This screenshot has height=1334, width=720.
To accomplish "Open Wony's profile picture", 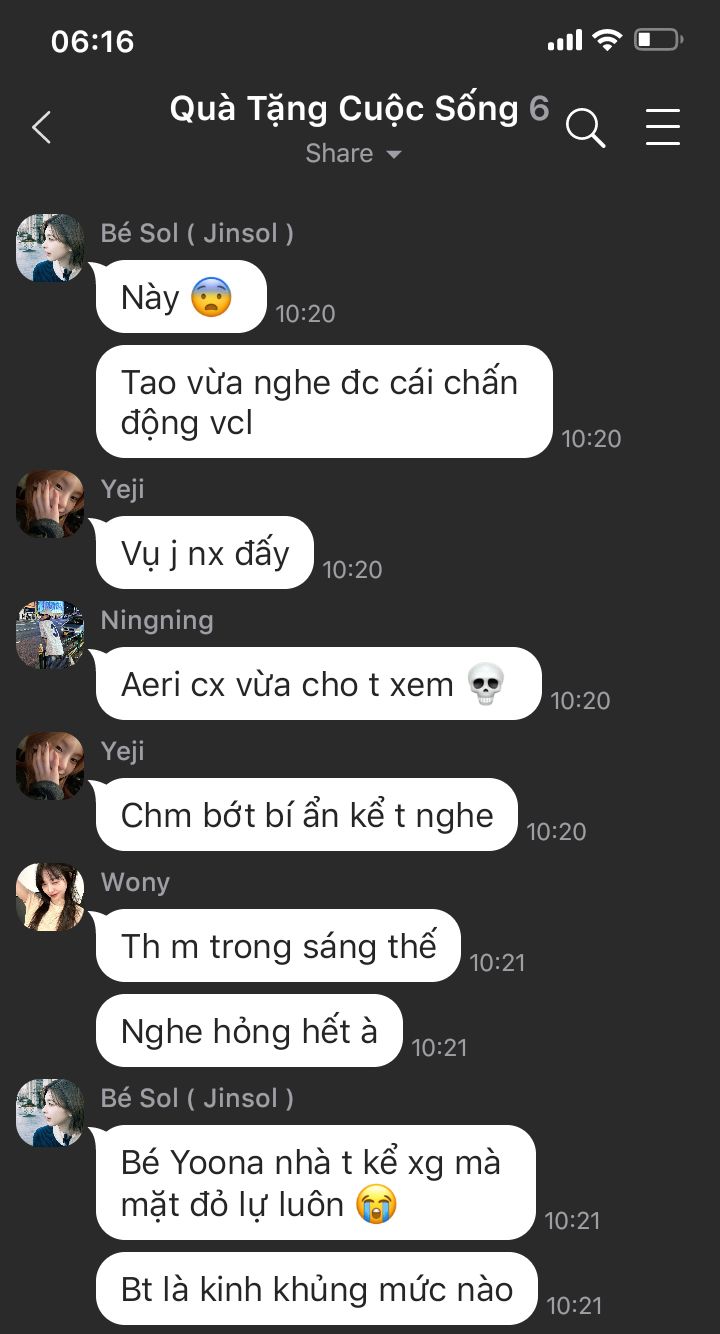I will (50, 897).
